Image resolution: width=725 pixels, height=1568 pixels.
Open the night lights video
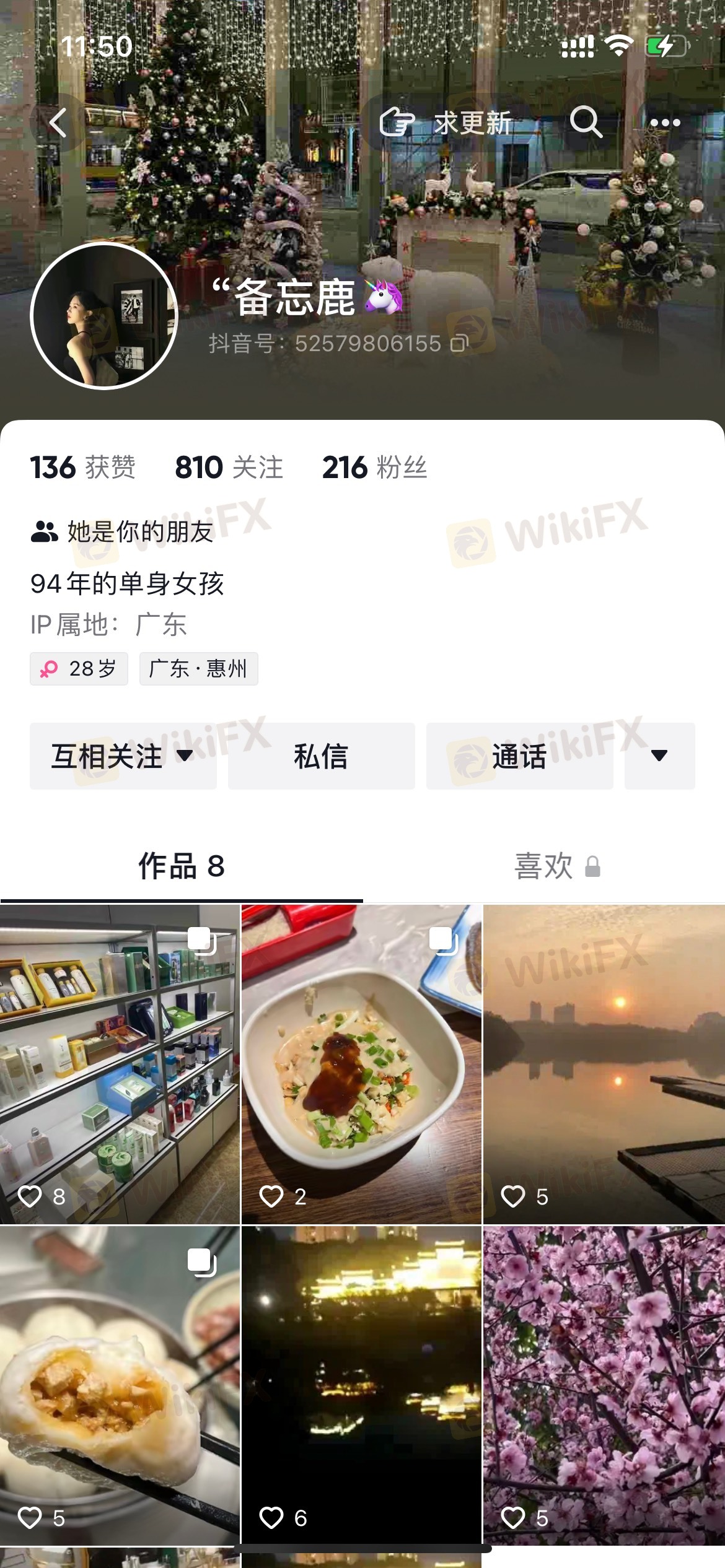pos(361,1385)
